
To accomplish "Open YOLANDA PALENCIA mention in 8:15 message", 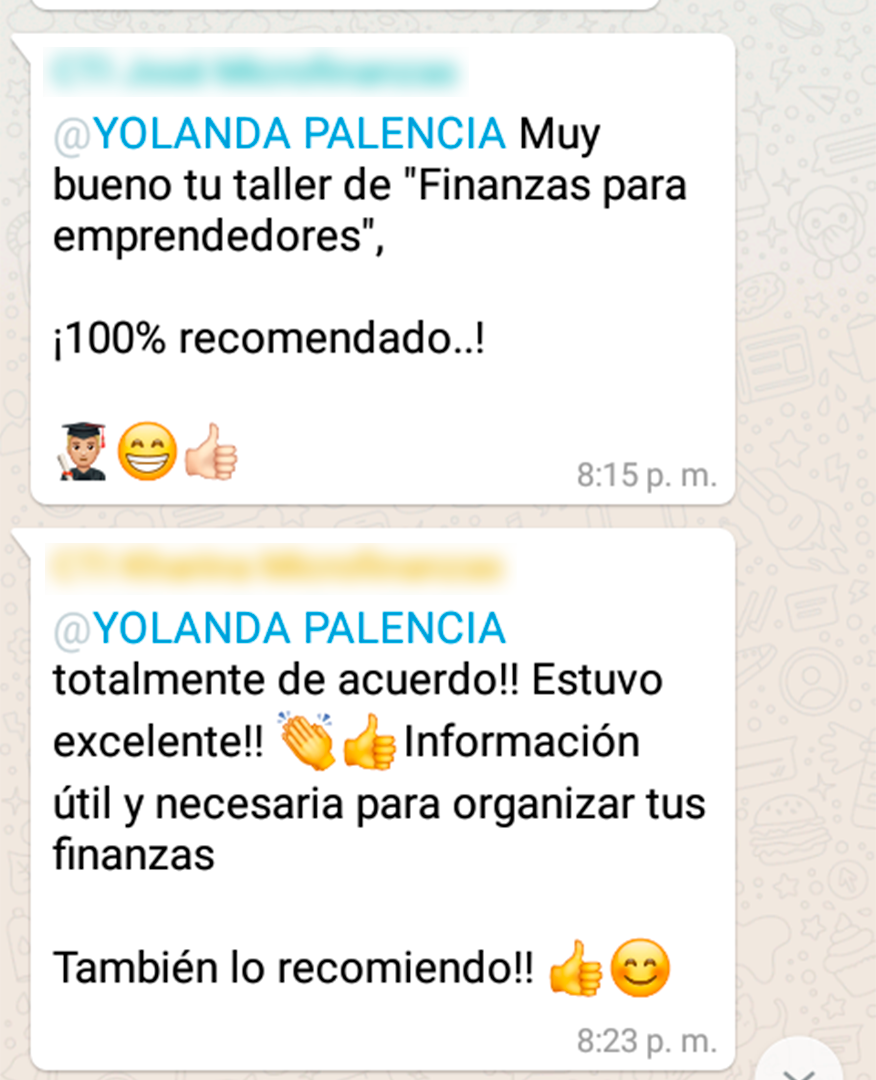I will [280, 133].
